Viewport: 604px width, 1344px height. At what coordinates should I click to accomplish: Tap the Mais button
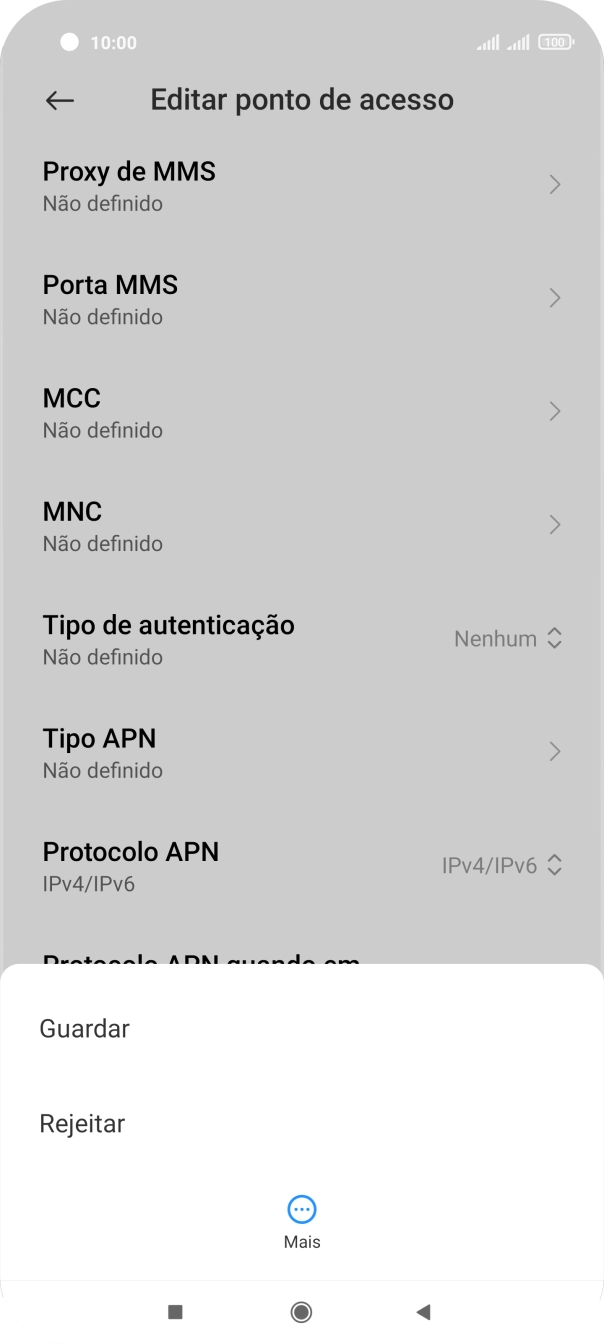pos(302,1222)
